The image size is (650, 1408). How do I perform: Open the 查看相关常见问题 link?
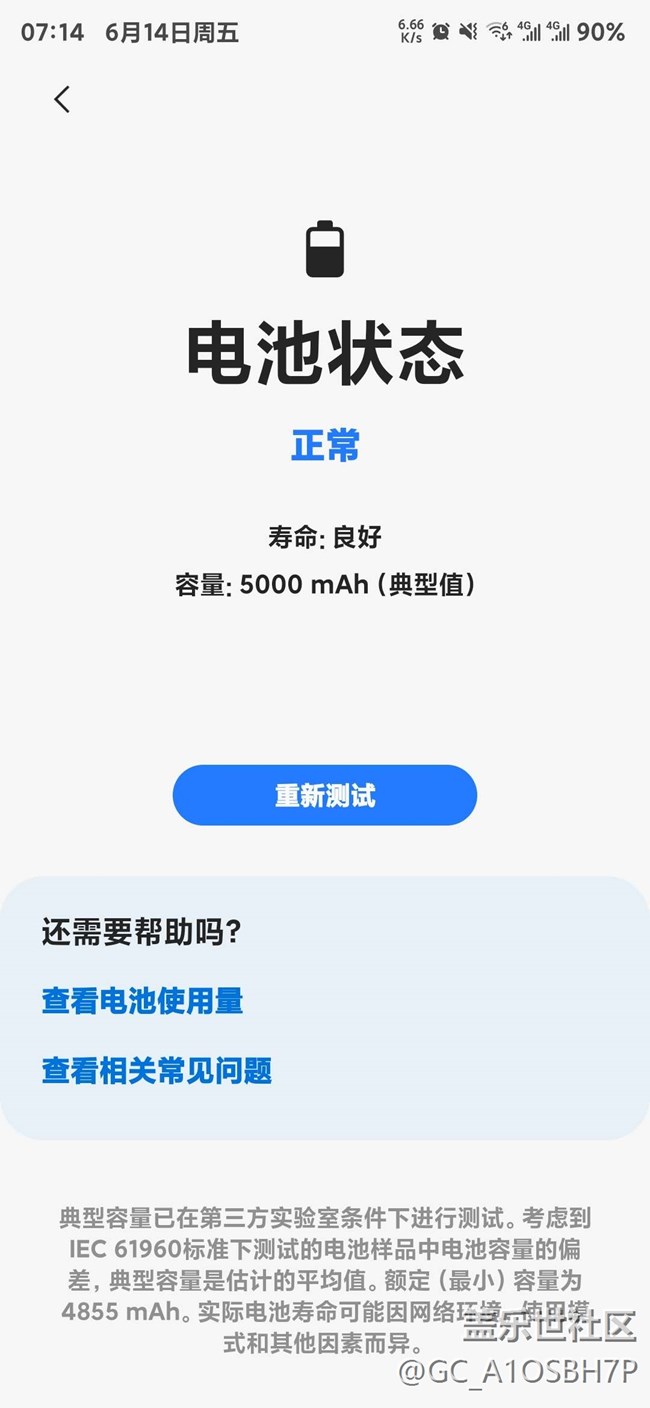157,1071
